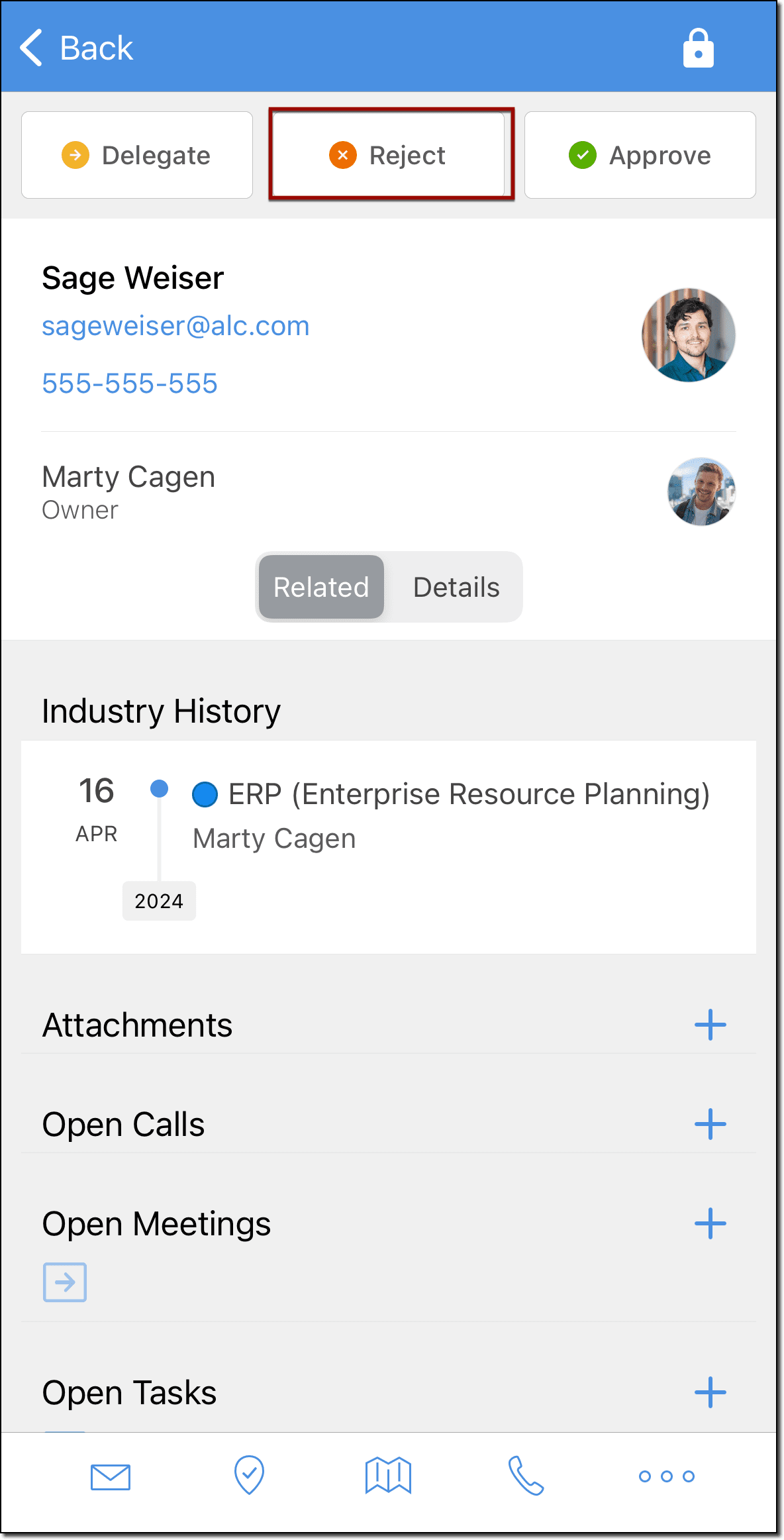View owner Marty Cagen's record
This screenshot has width=784, height=1540.
pyautogui.click(x=128, y=478)
